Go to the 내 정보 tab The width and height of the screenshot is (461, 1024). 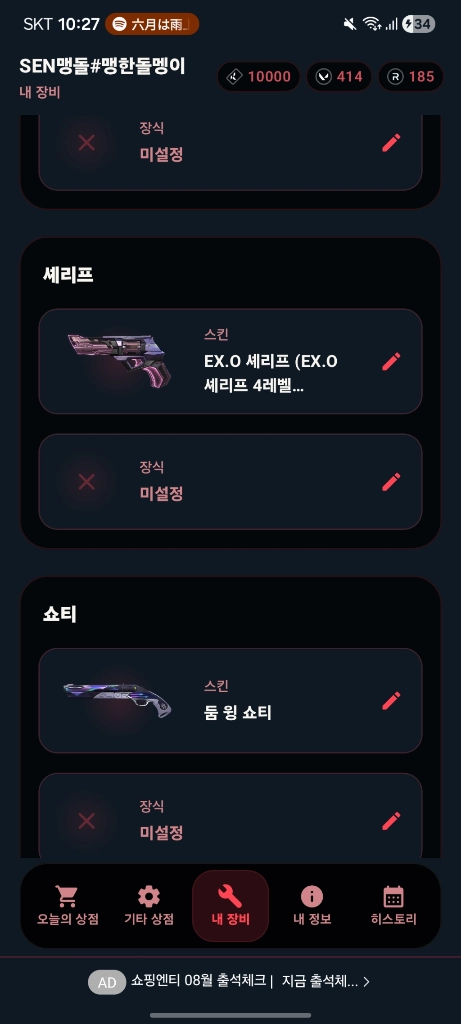(312, 906)
